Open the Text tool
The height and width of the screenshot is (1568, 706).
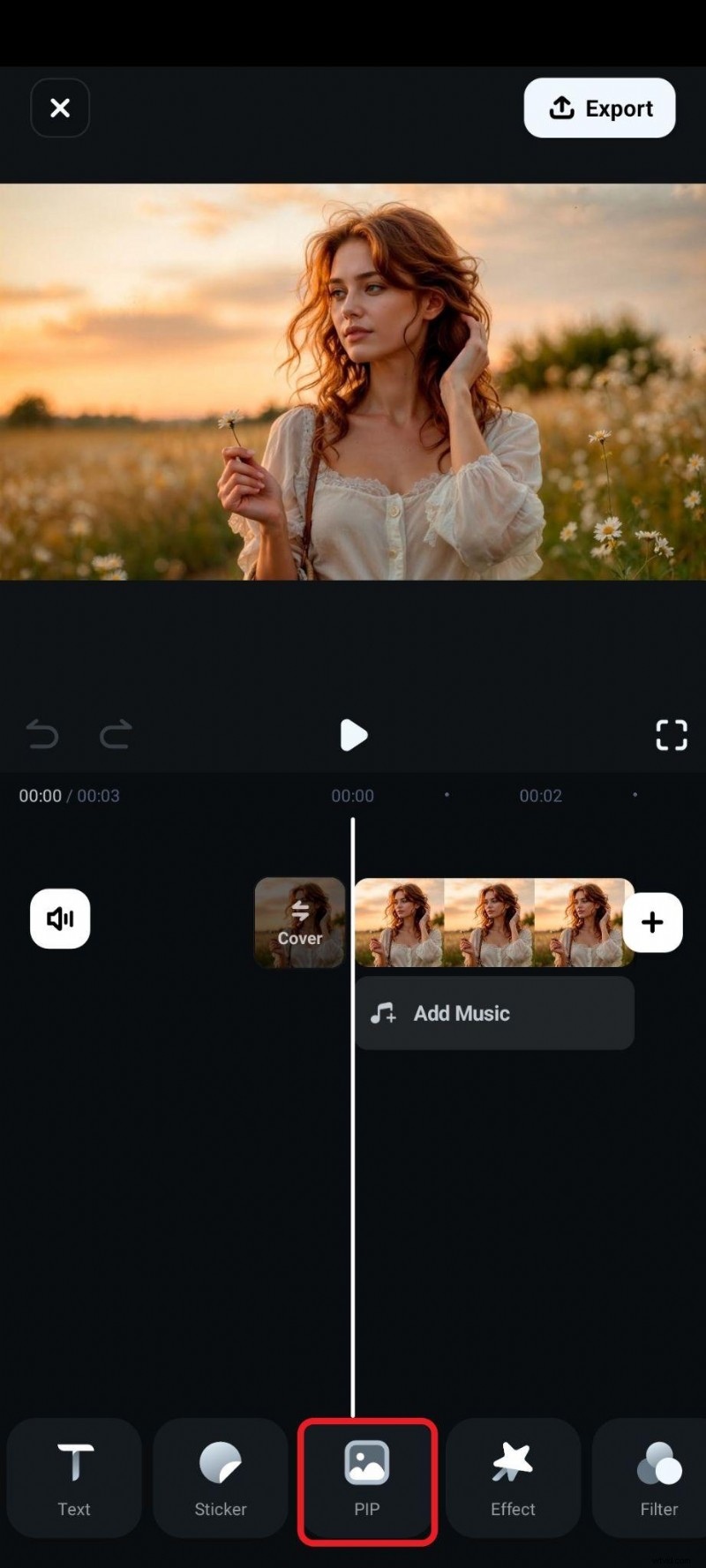click(74, 1477)
